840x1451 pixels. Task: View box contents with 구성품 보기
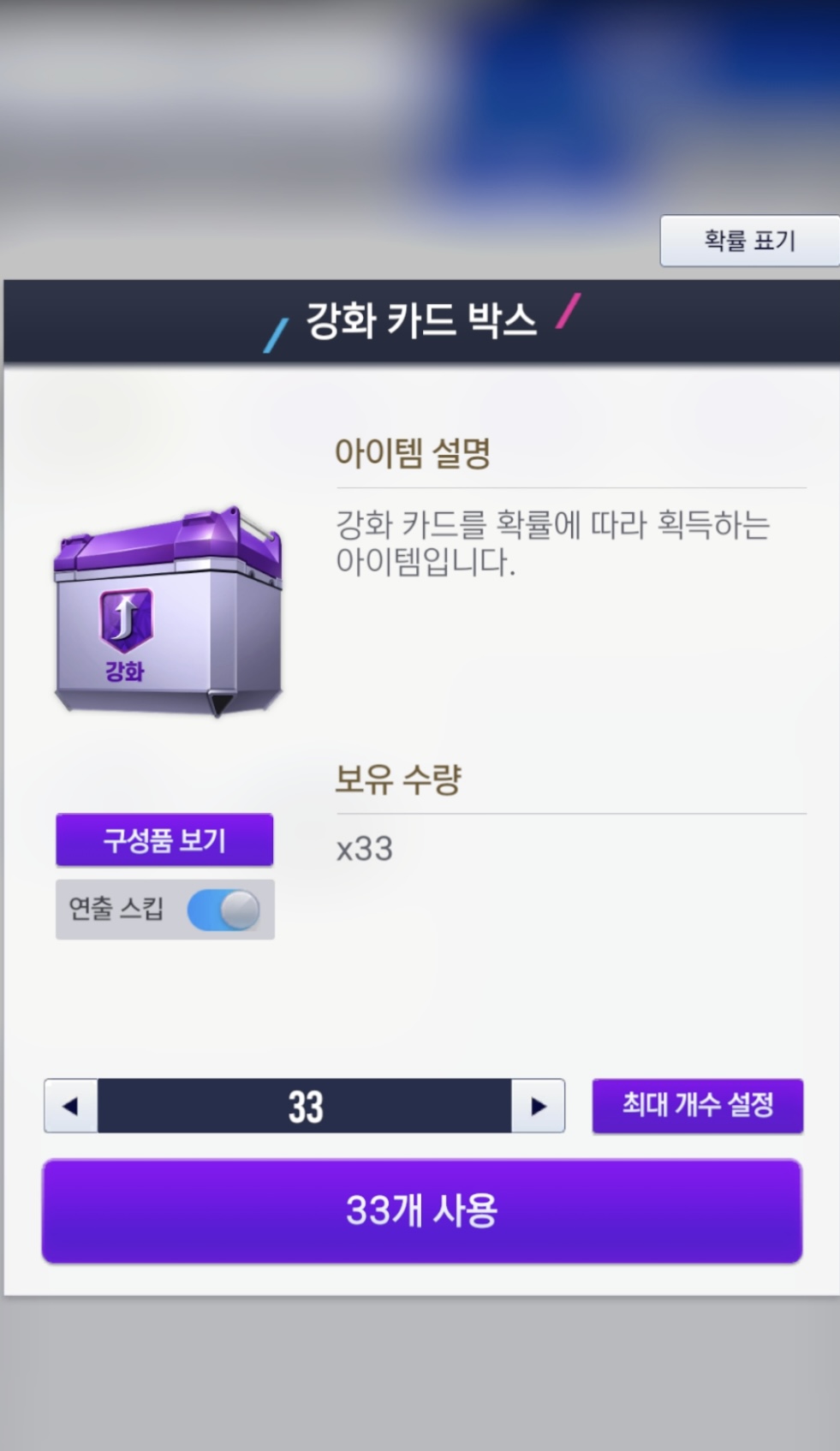coord(164,840)
